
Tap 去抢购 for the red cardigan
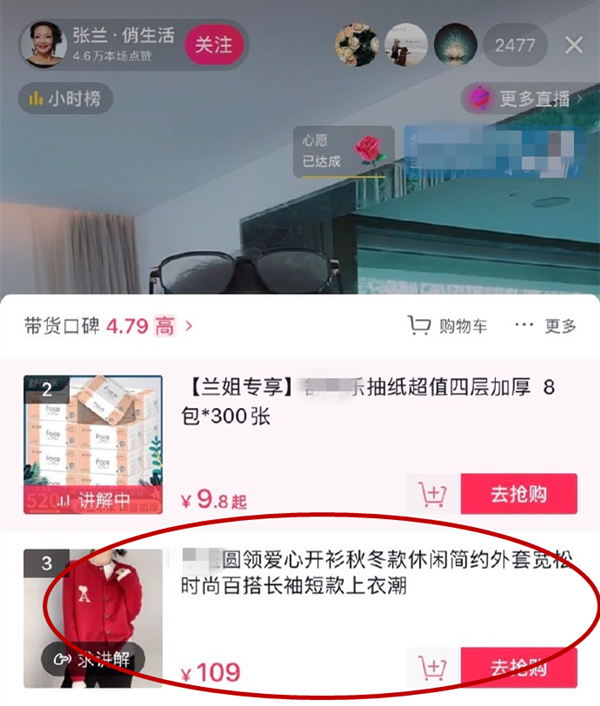518,667
